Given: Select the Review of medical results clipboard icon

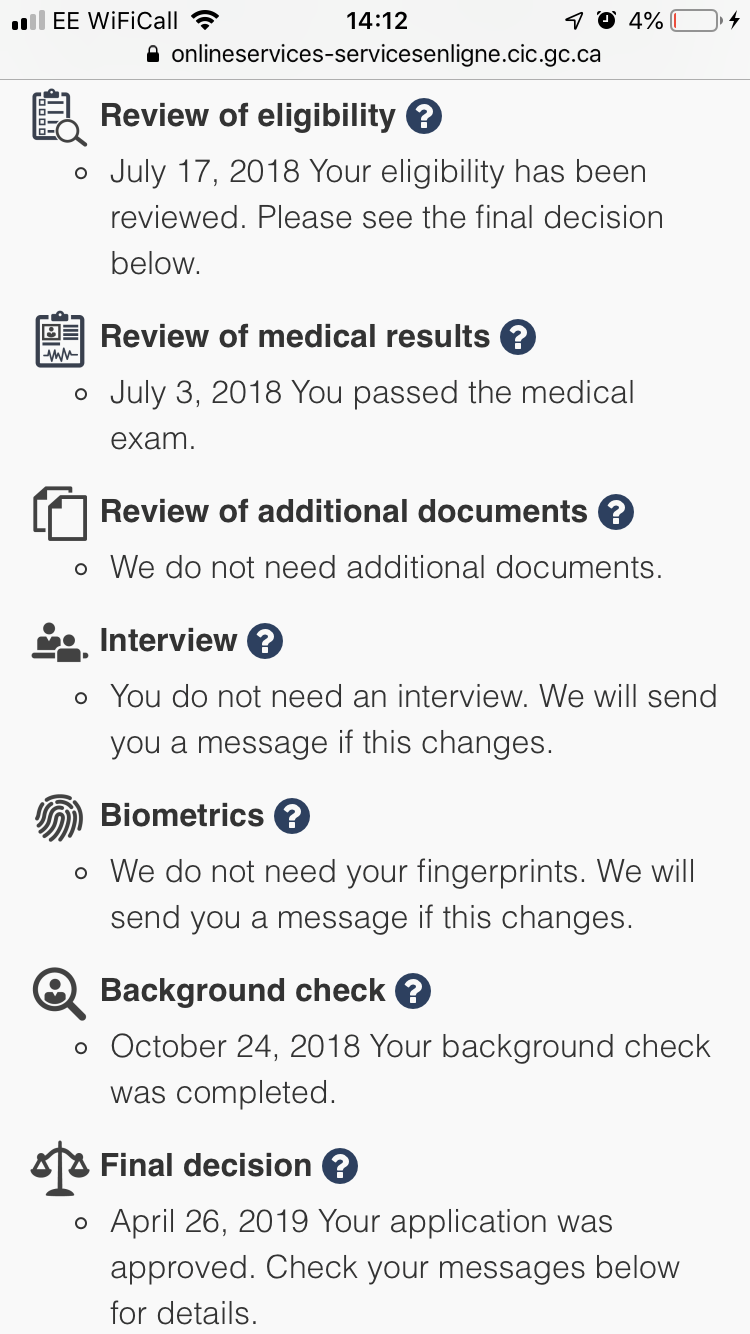Looking at the screenshot, I should click(x=59, y=337).
